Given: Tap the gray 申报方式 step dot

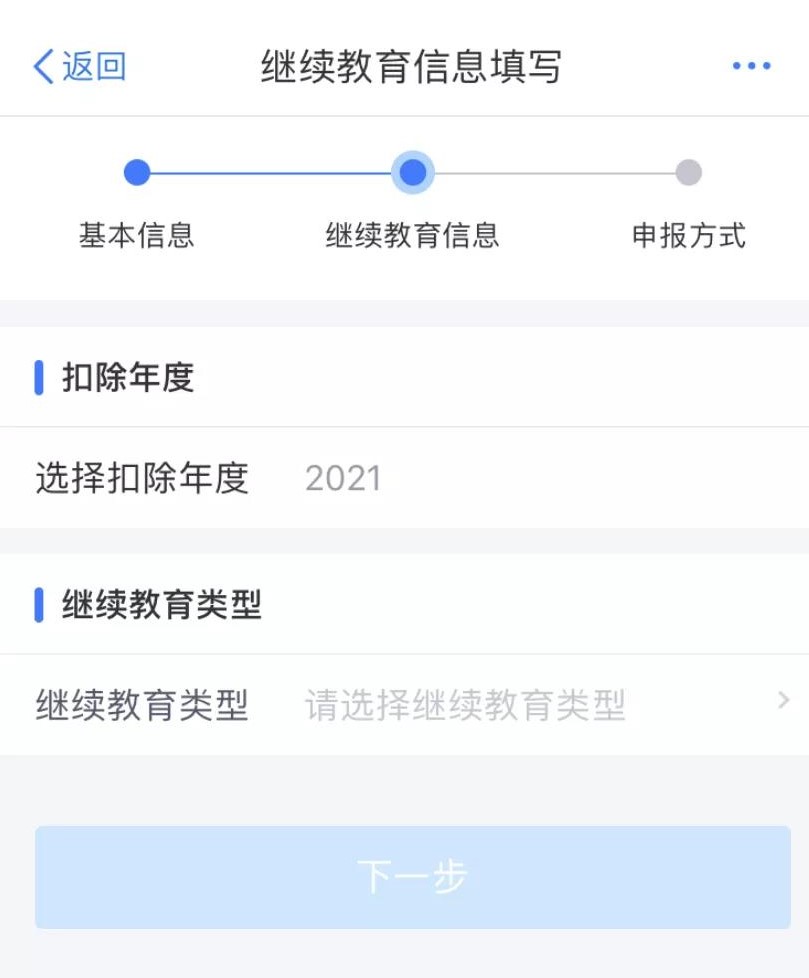Looking at the screenshot, I should click(686, 171).
